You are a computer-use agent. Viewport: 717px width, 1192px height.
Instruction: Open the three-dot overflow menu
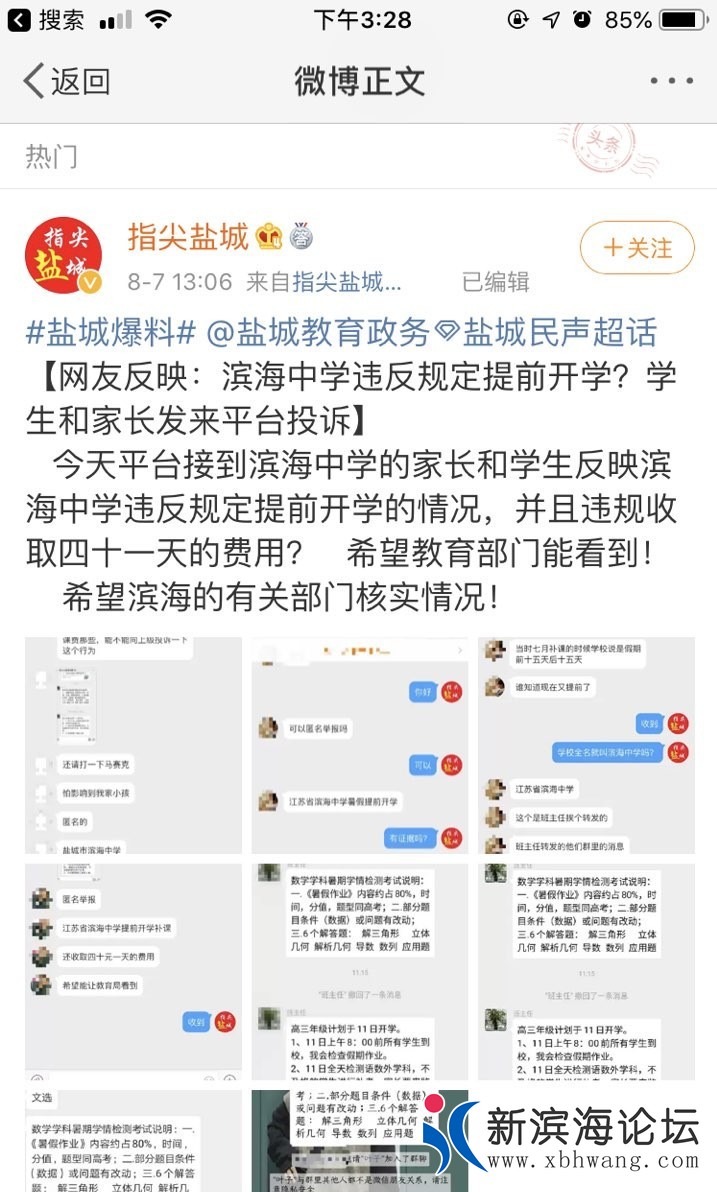pos(671,81)
